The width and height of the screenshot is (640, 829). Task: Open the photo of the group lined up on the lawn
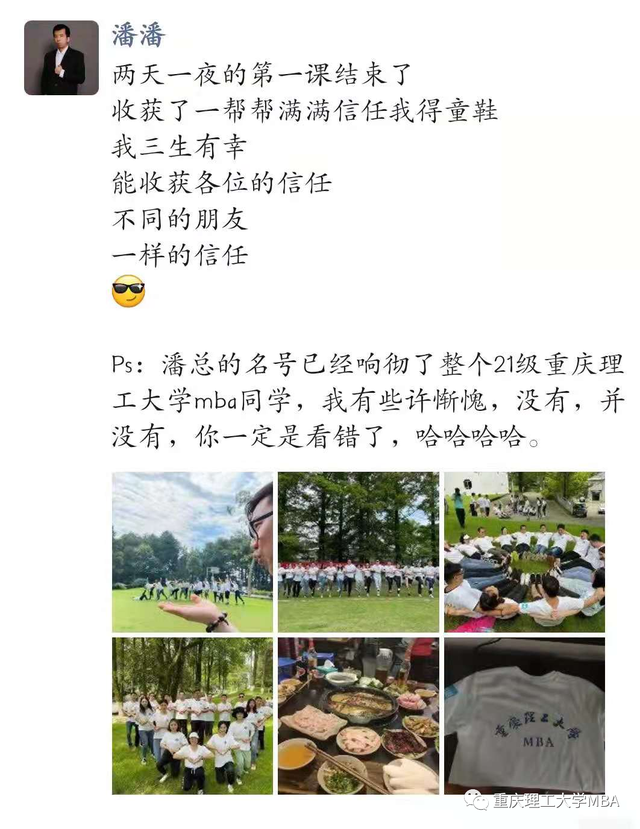tap(358, 552)
